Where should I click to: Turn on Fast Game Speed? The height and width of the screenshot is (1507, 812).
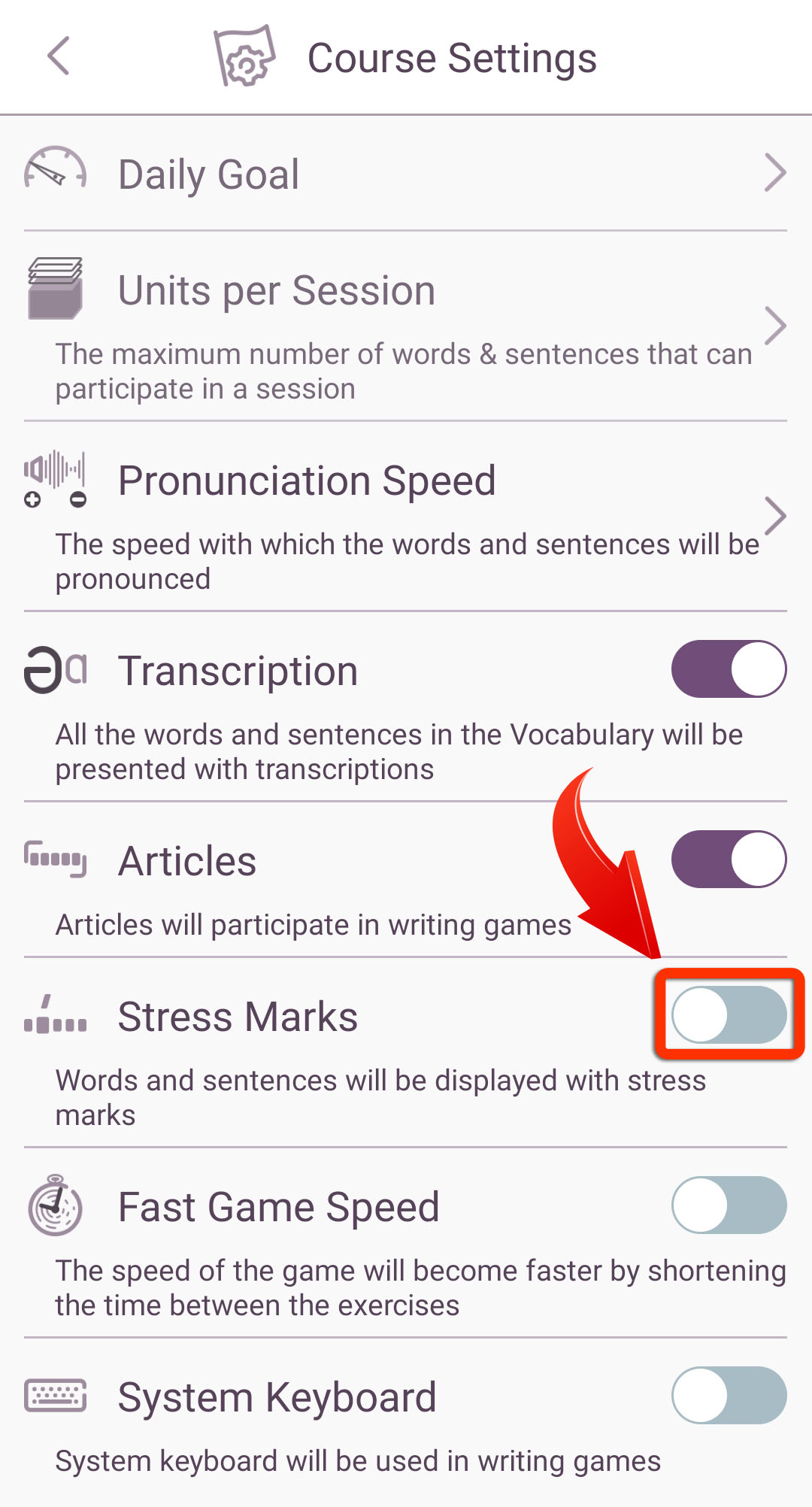729,1205
